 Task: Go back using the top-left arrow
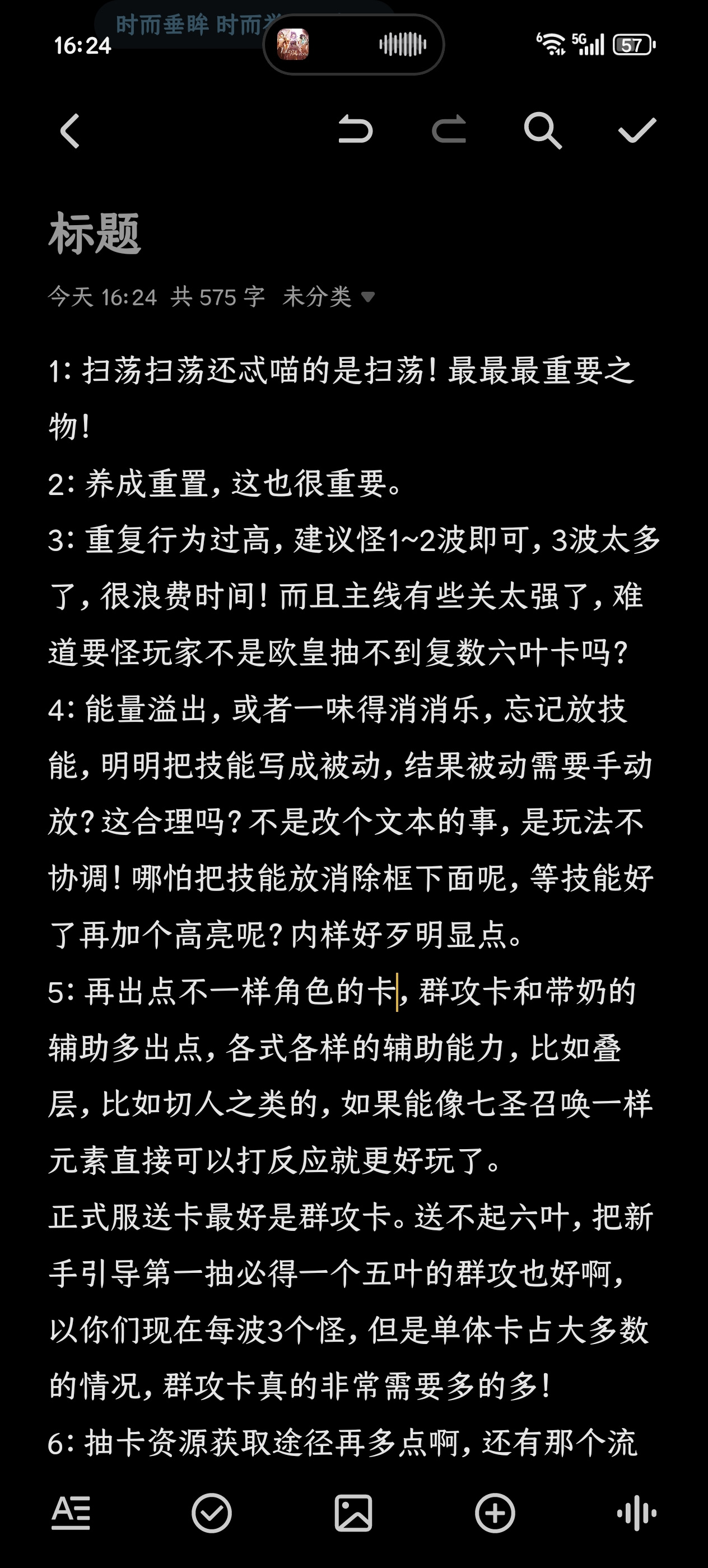(x=70, y=131)
